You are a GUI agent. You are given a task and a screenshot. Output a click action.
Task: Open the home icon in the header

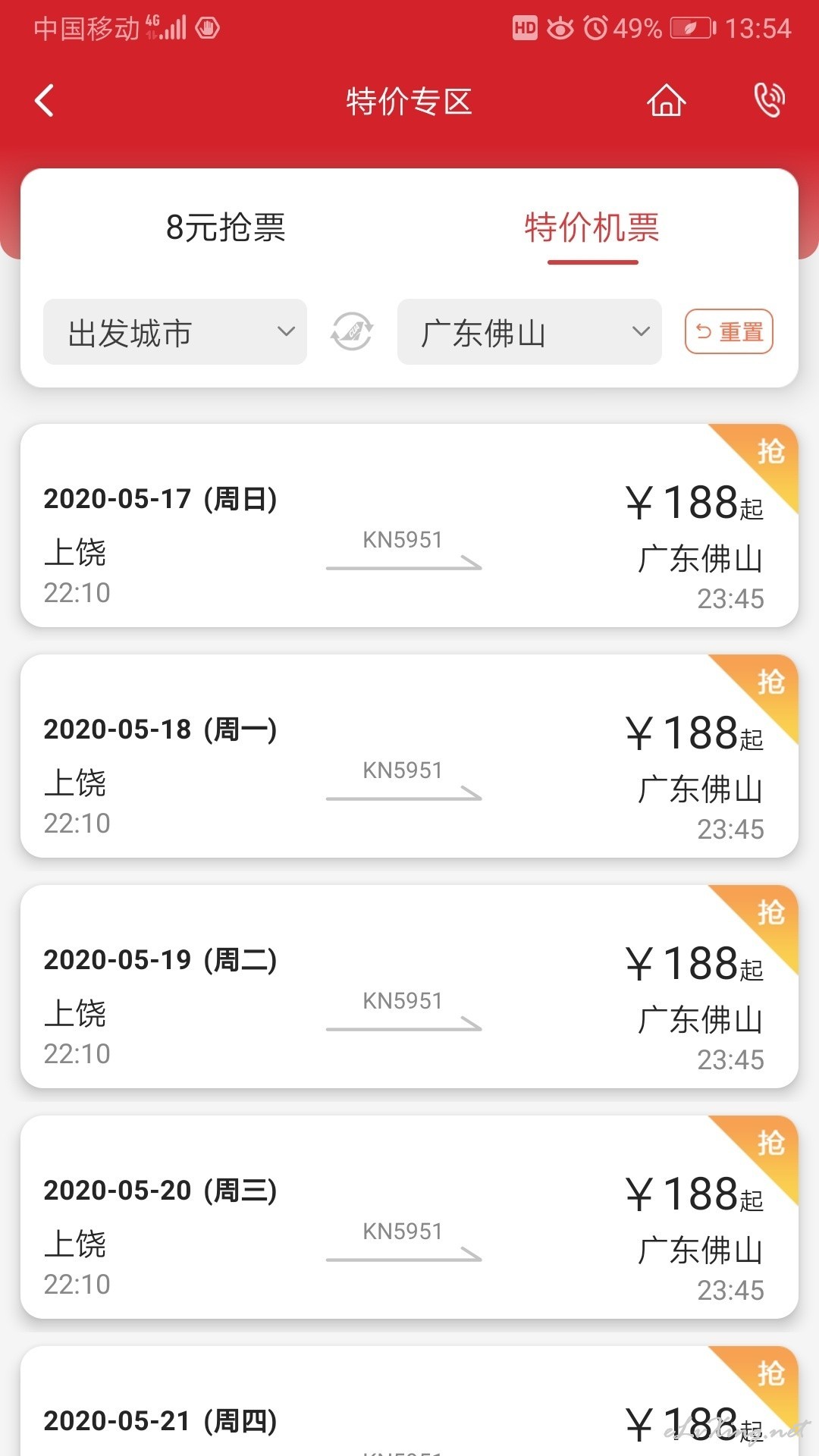(666, 101)
